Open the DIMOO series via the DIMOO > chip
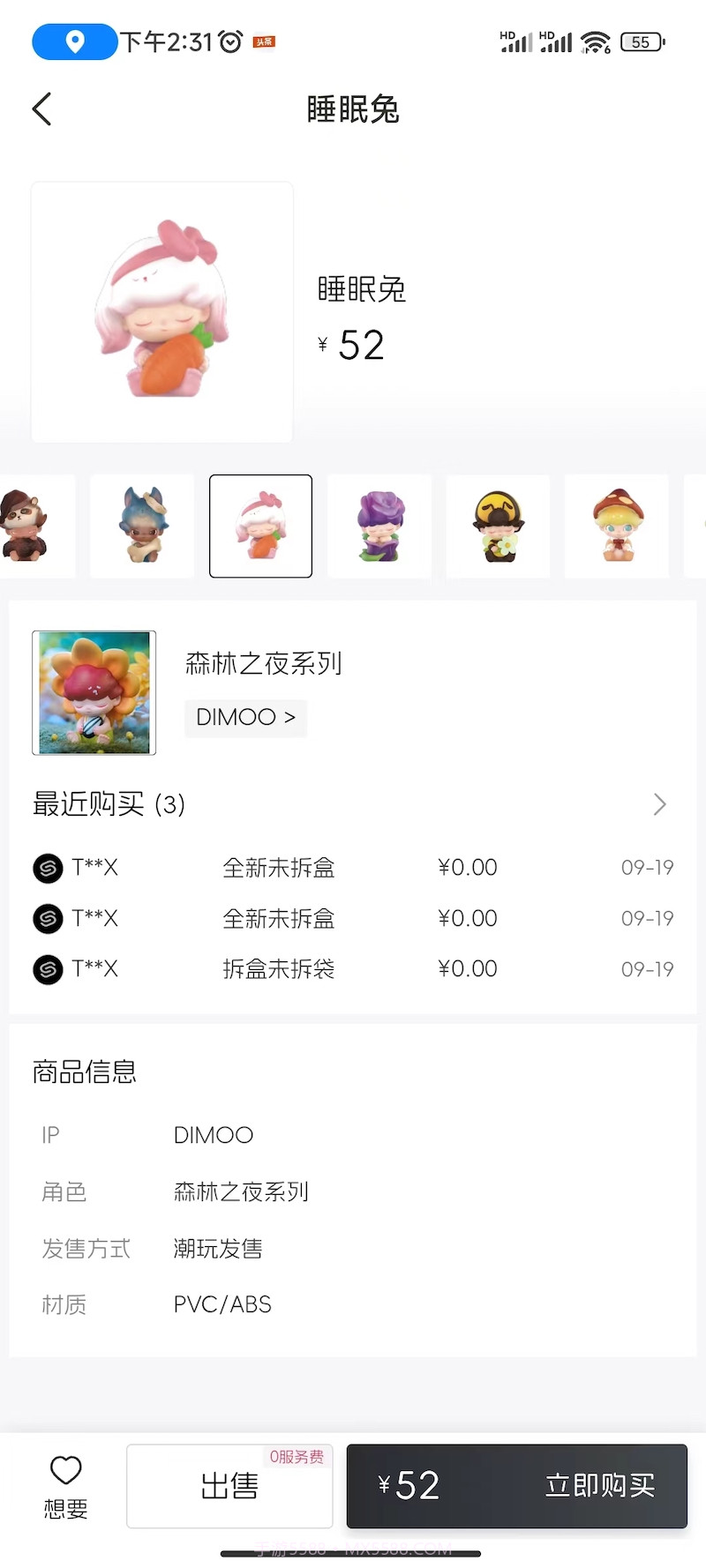Image resolution: width=706 pixels, height=1568 pixels. point(245,718)
